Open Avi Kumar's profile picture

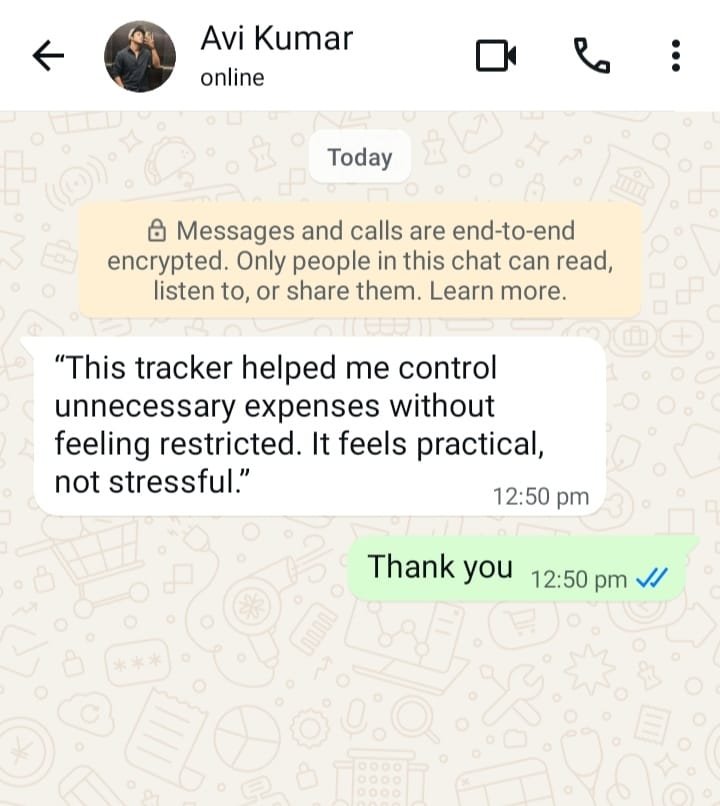coord(140,57)
